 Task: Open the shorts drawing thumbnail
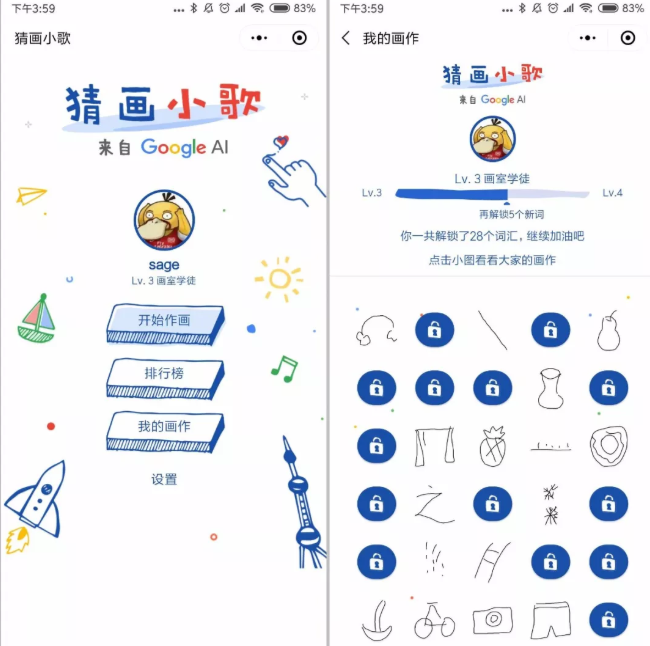[x=550, y=620]
